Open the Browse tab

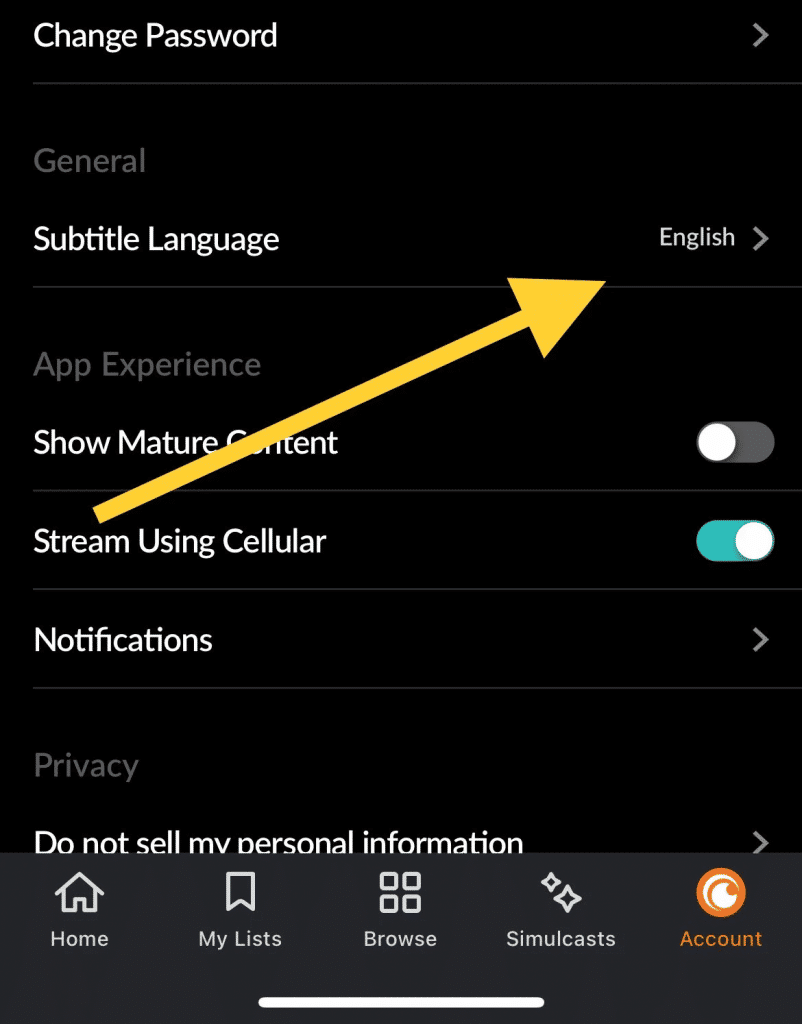[x=400, y=910]
